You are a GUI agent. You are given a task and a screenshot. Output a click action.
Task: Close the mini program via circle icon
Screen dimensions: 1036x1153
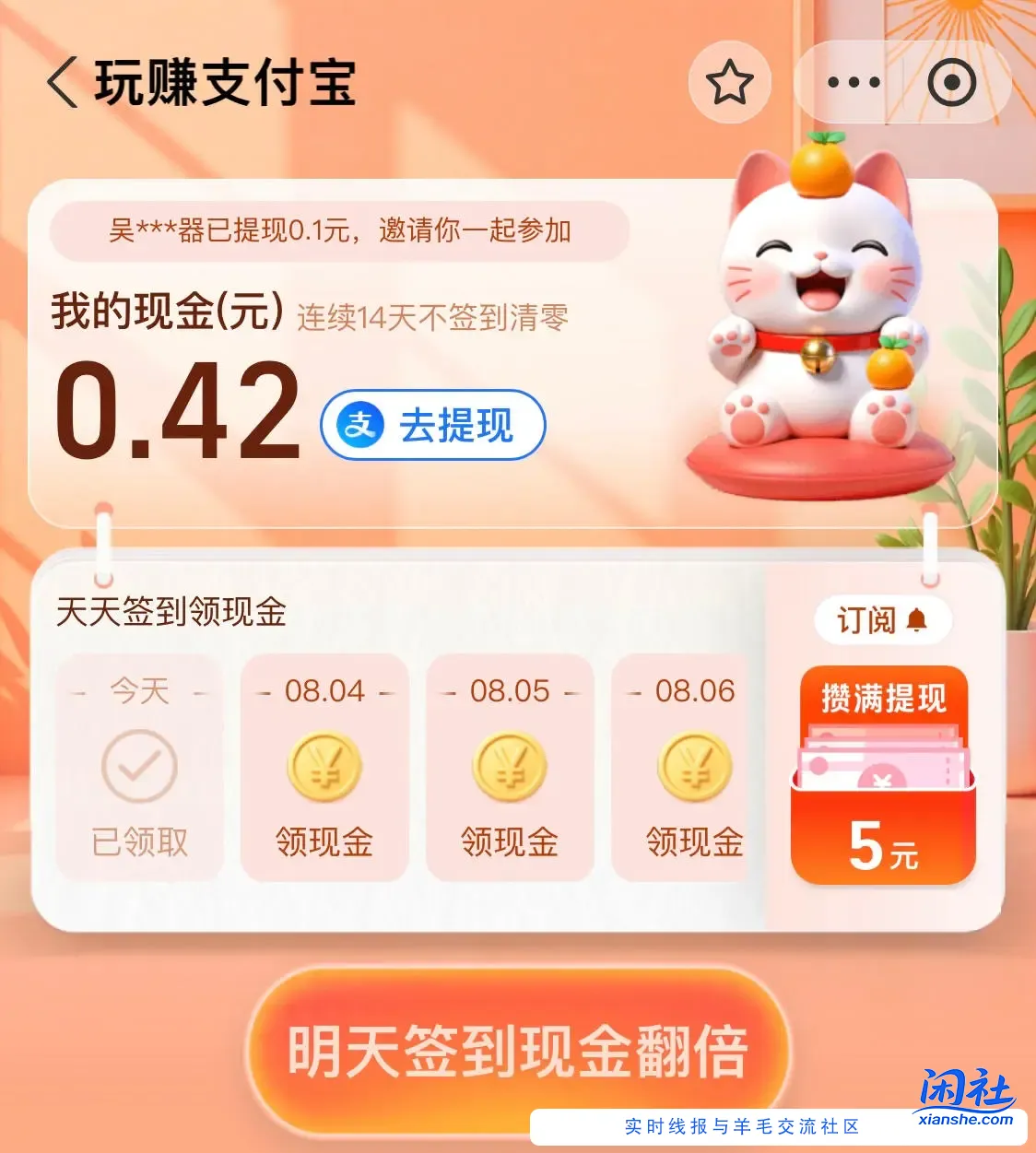coord(951,83)
